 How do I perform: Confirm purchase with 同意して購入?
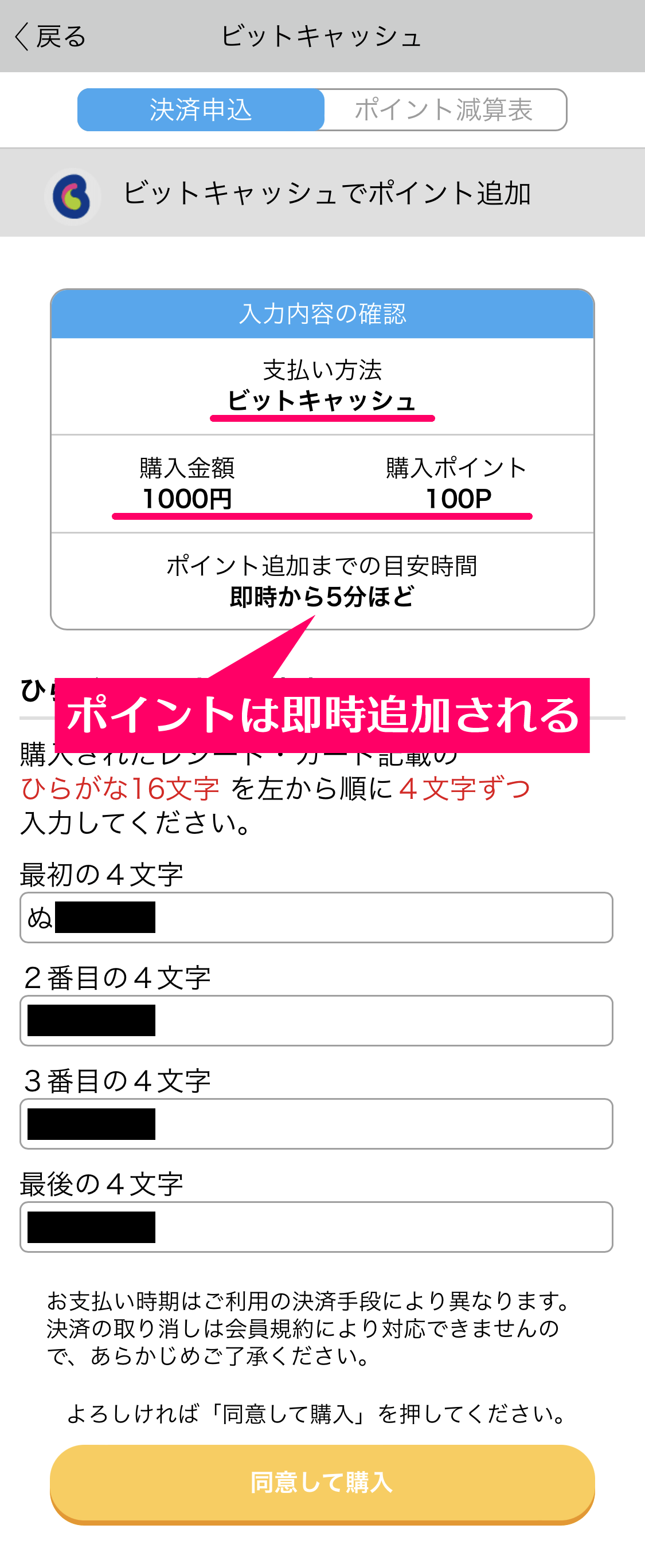click(x=322, y=1482)
